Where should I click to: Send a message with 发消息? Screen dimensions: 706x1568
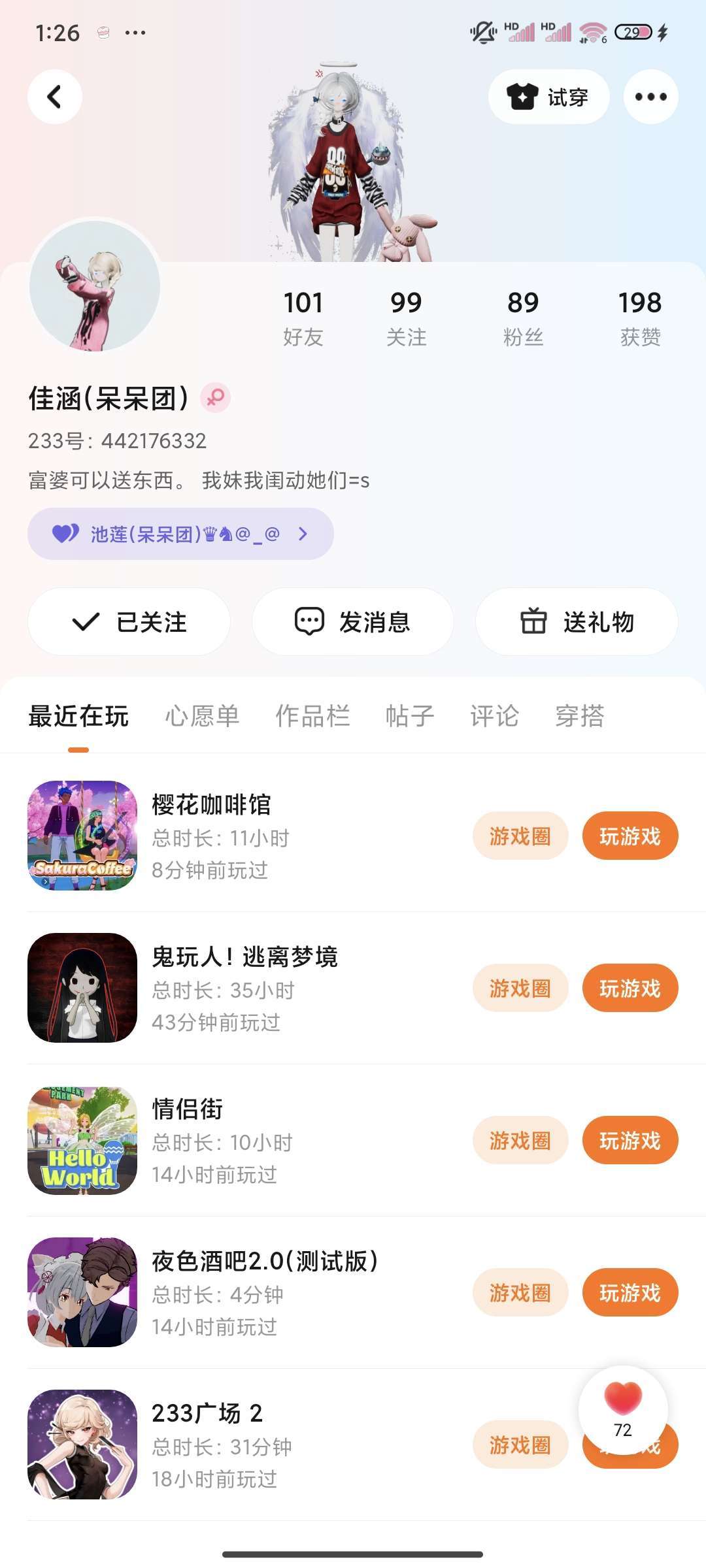[352, 621]
